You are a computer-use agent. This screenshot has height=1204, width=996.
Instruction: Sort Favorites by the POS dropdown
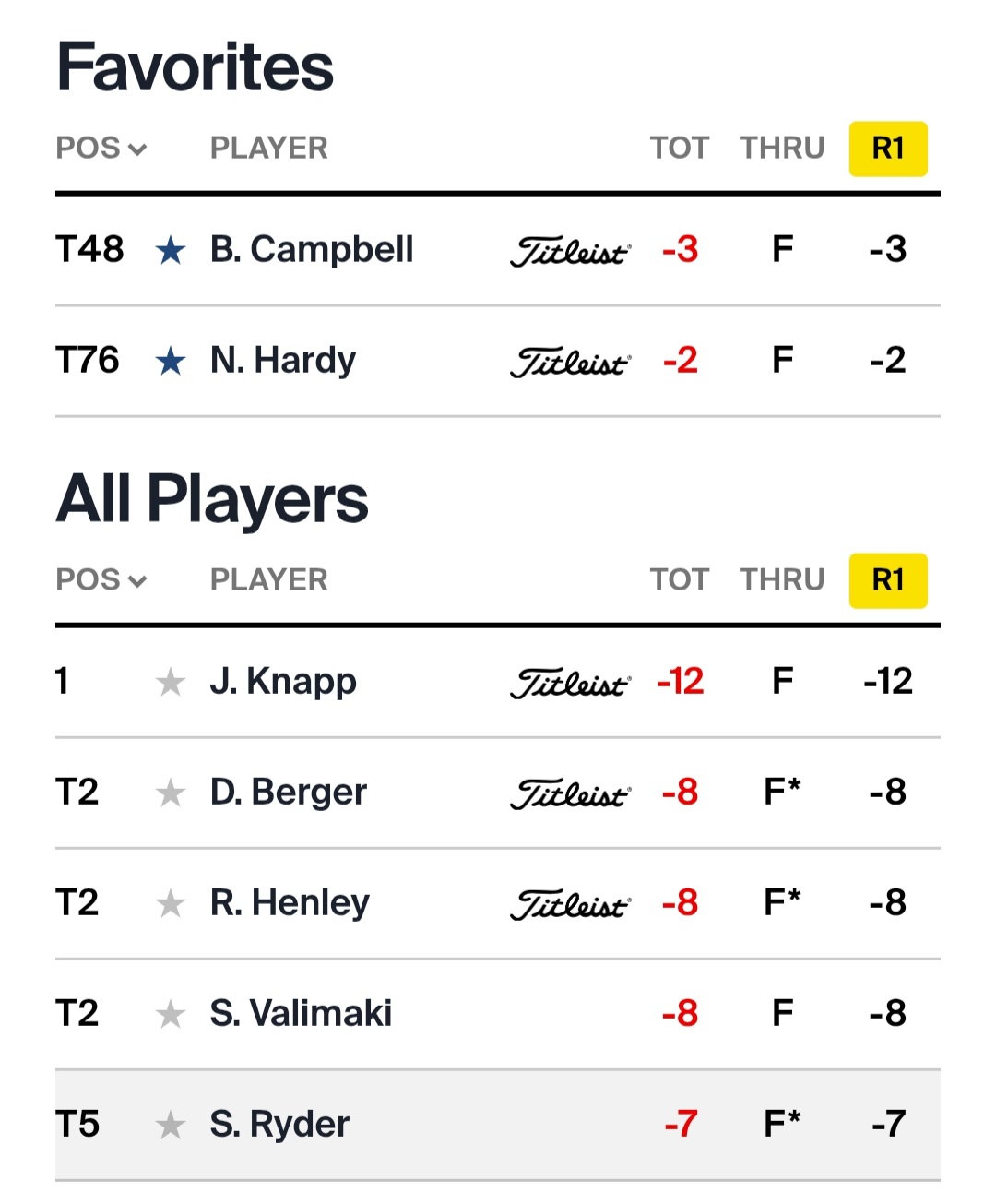pyautogui.click(x=101, y=149)
